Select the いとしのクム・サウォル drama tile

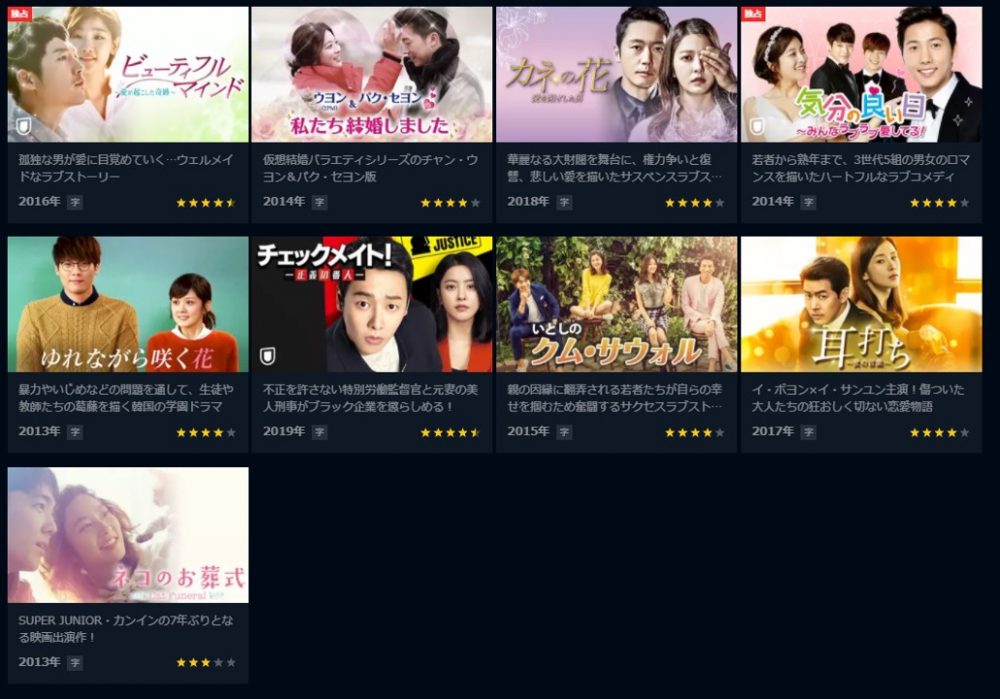pyautogui.click(x=616, y=305)
